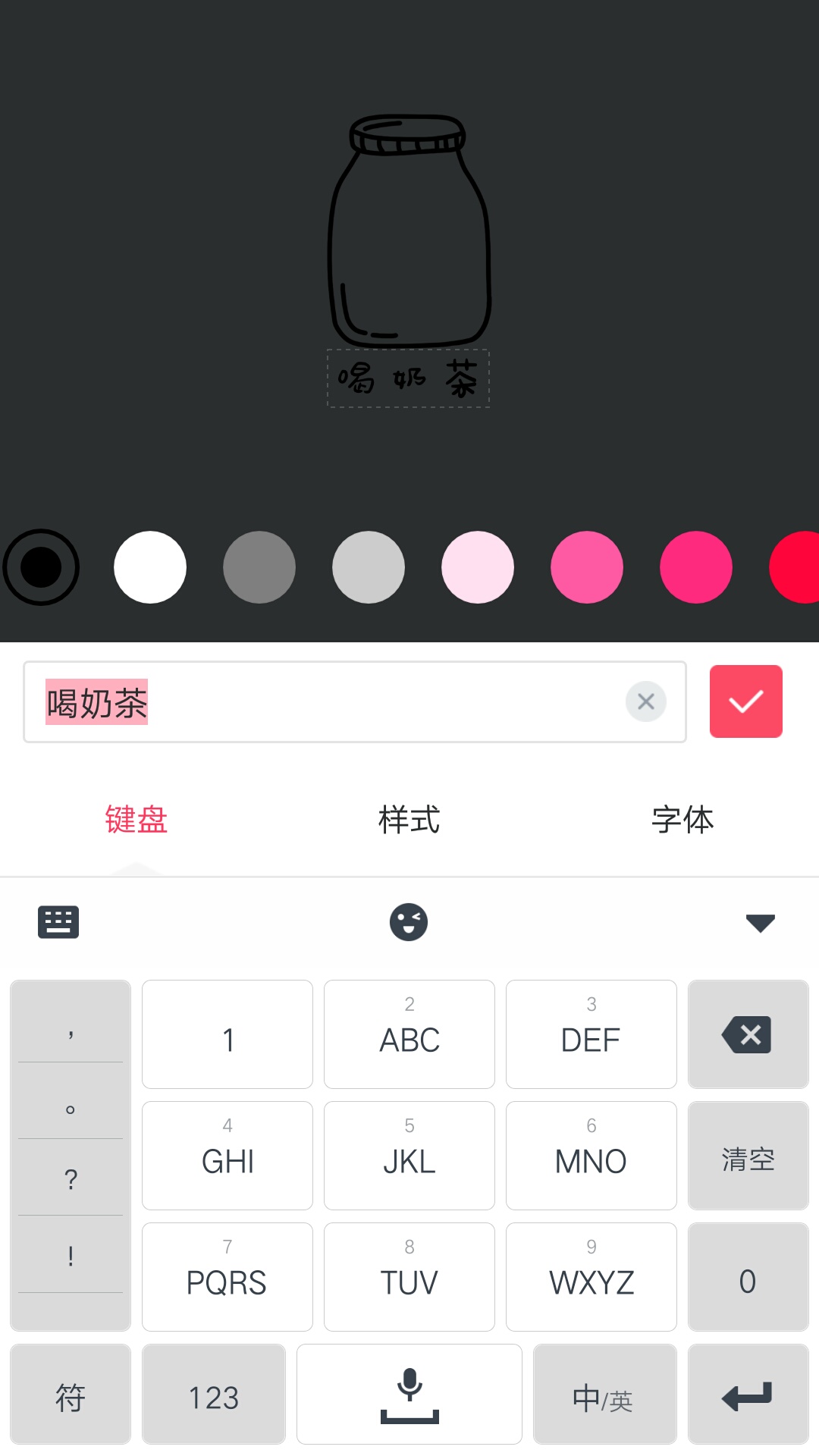Screen dimensions: 819x1456
Task: Open the emoji panel on the keyboard
Action: point(409,922)
